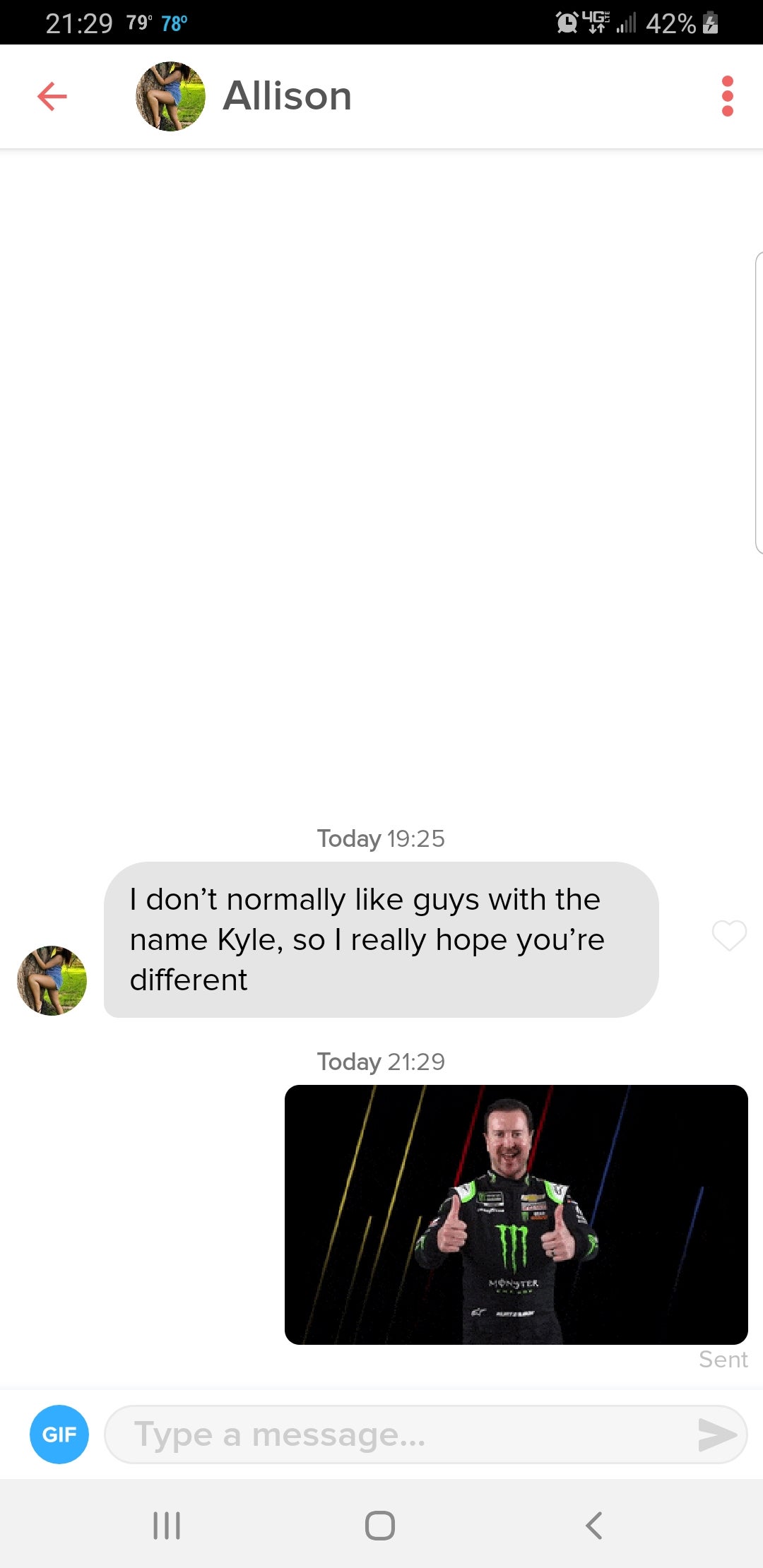Like Allison's message with the heart
This screenshot has height=1568, width=763.
tap(729, 936)
